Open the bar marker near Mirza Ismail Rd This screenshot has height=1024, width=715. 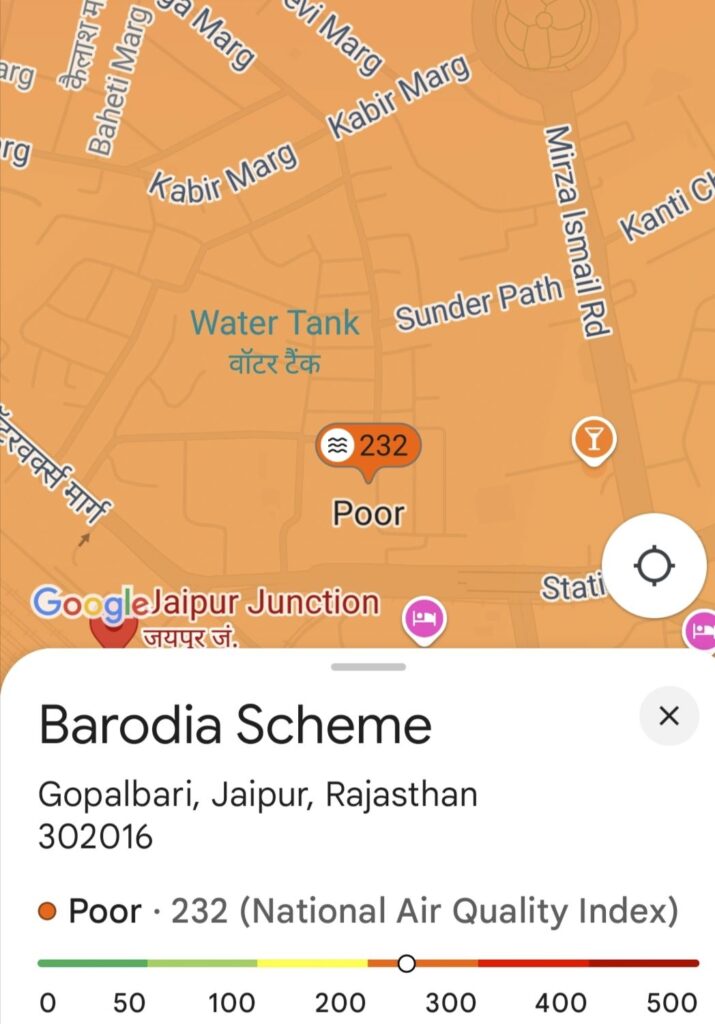593,439
